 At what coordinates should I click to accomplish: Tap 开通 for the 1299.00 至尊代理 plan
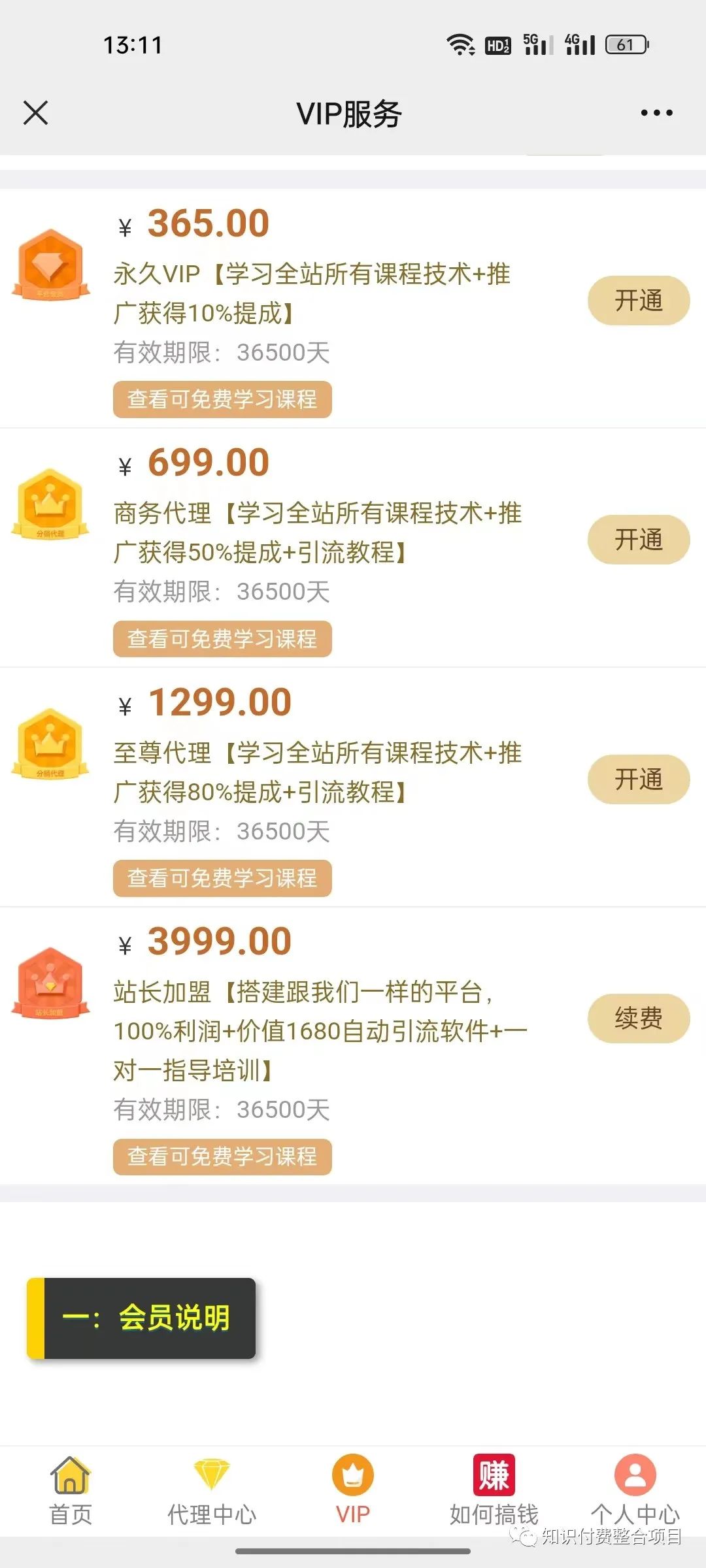[x=639, y=779]
